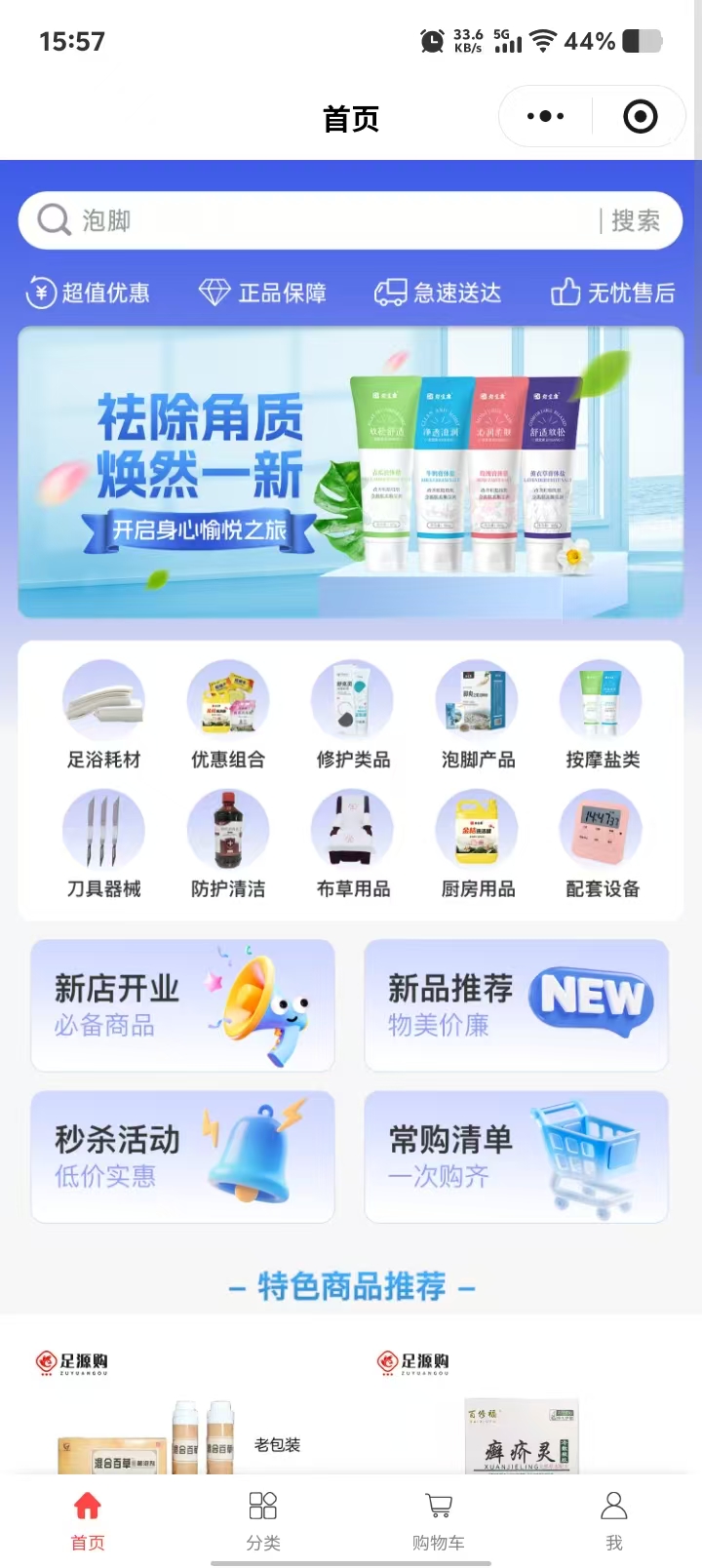Open the mini program more-options menu

[545, 117]
